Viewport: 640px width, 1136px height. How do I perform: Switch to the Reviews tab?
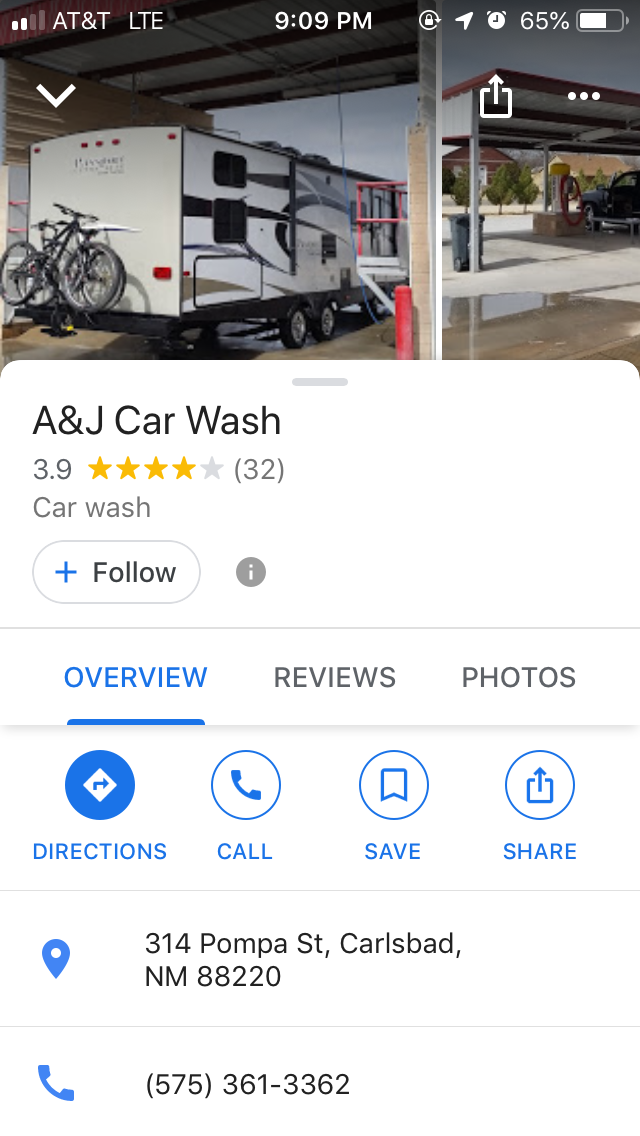[334, 677]
